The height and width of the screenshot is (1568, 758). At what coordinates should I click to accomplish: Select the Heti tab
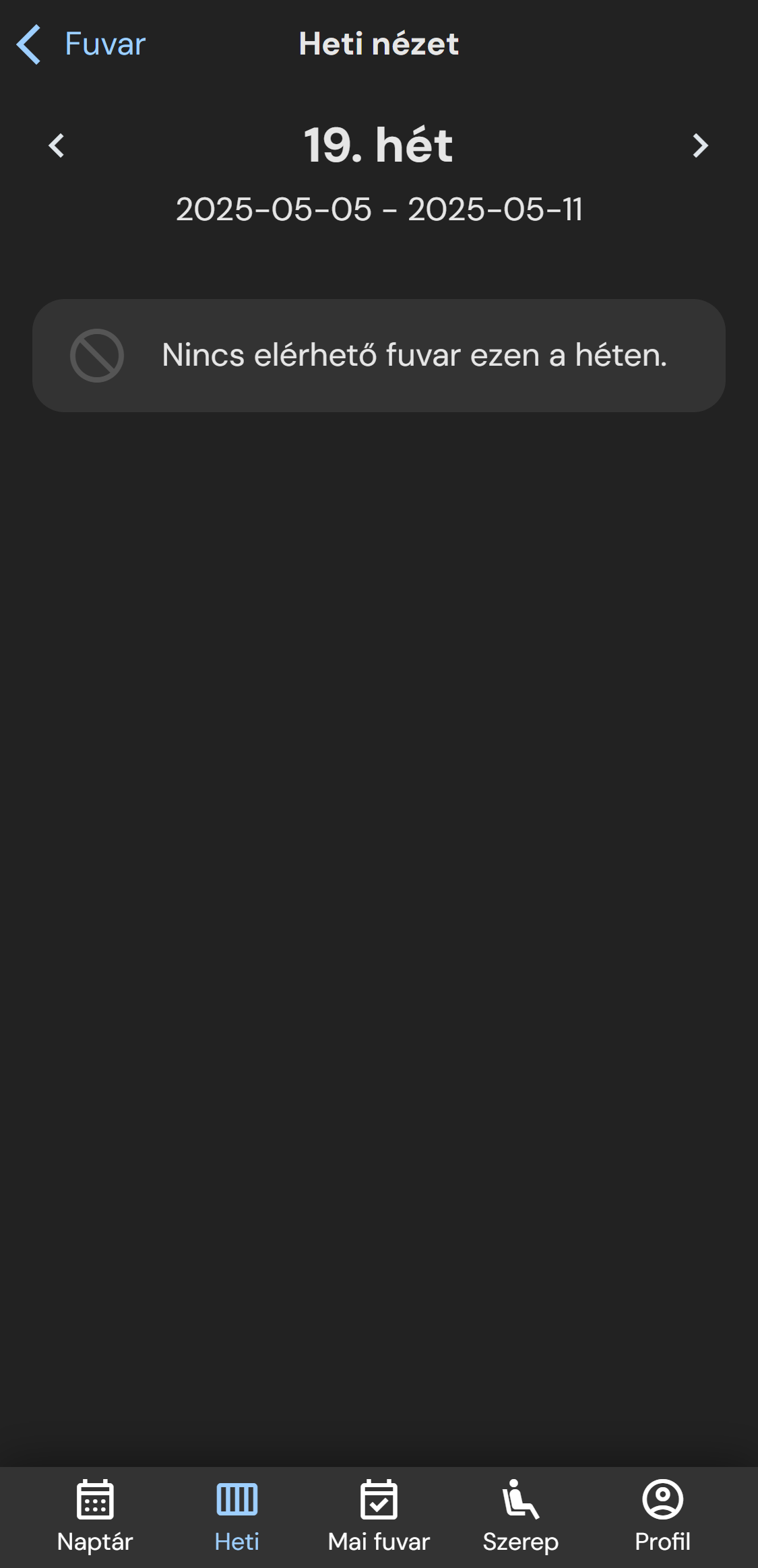click(x=236, y=1515)
